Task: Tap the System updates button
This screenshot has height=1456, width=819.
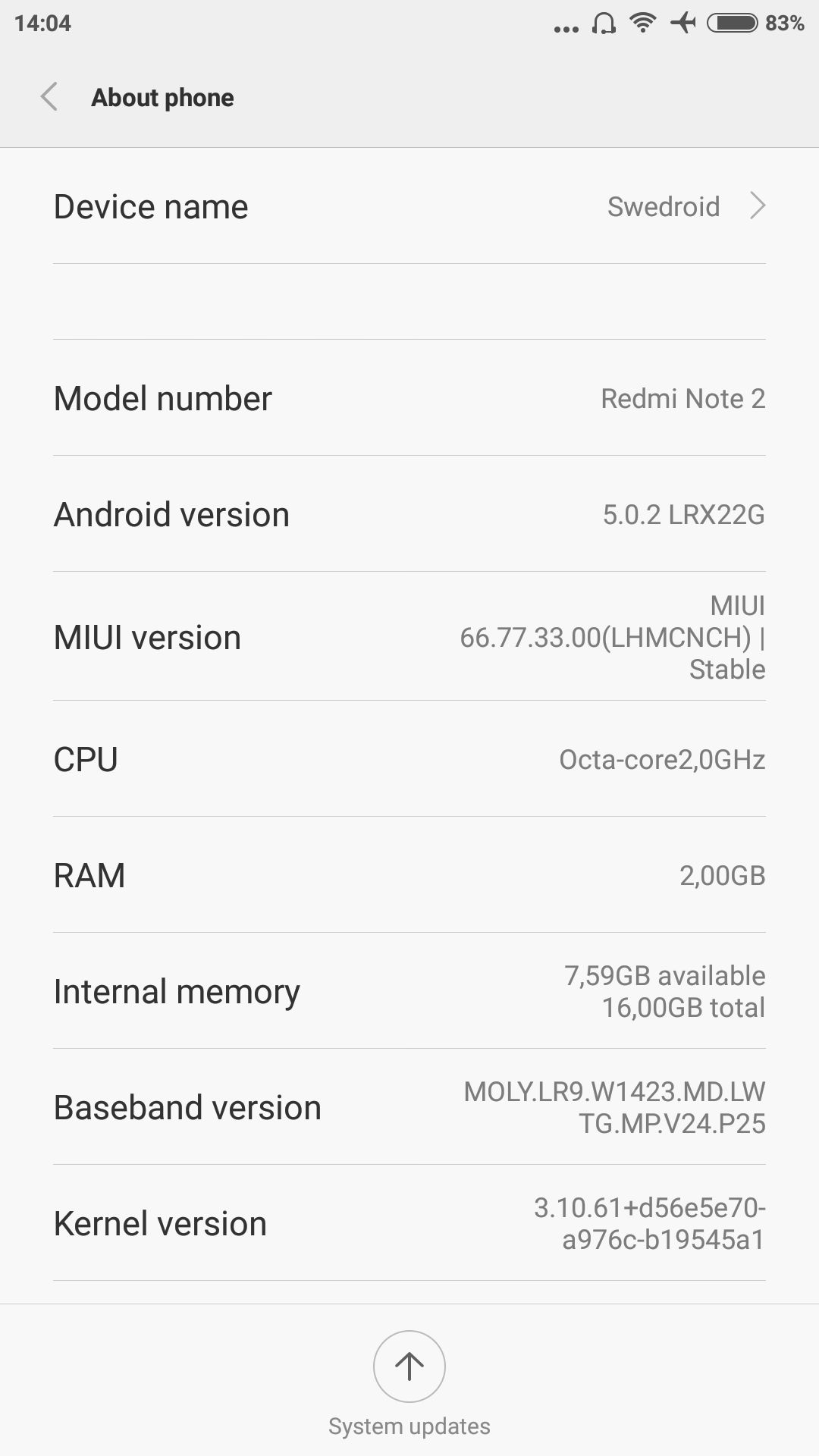Action: pyautogui.click(x=409, y=1367)
